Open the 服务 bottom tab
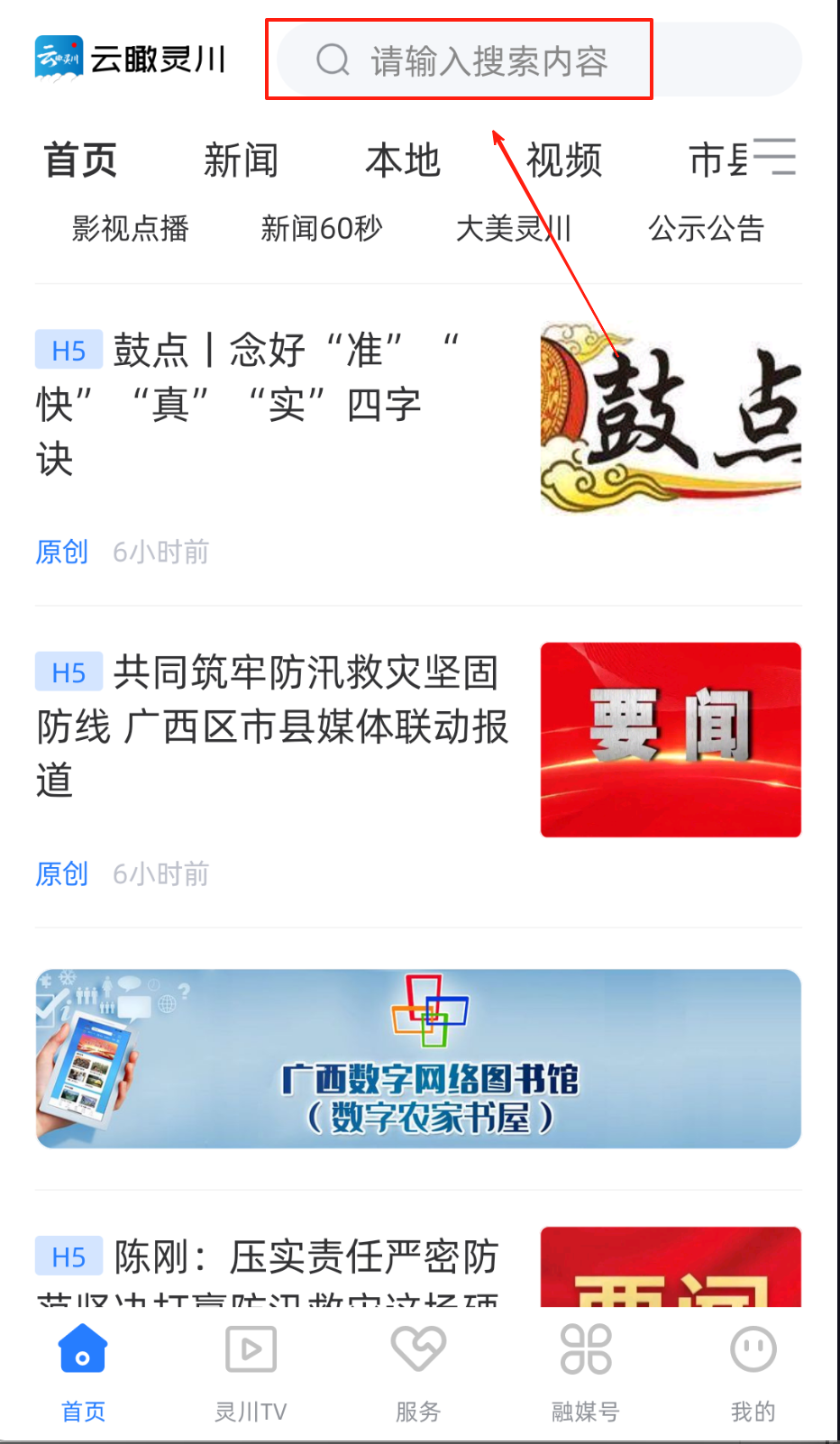This screenshot has height=1444, width=840. click(418, 1370)
